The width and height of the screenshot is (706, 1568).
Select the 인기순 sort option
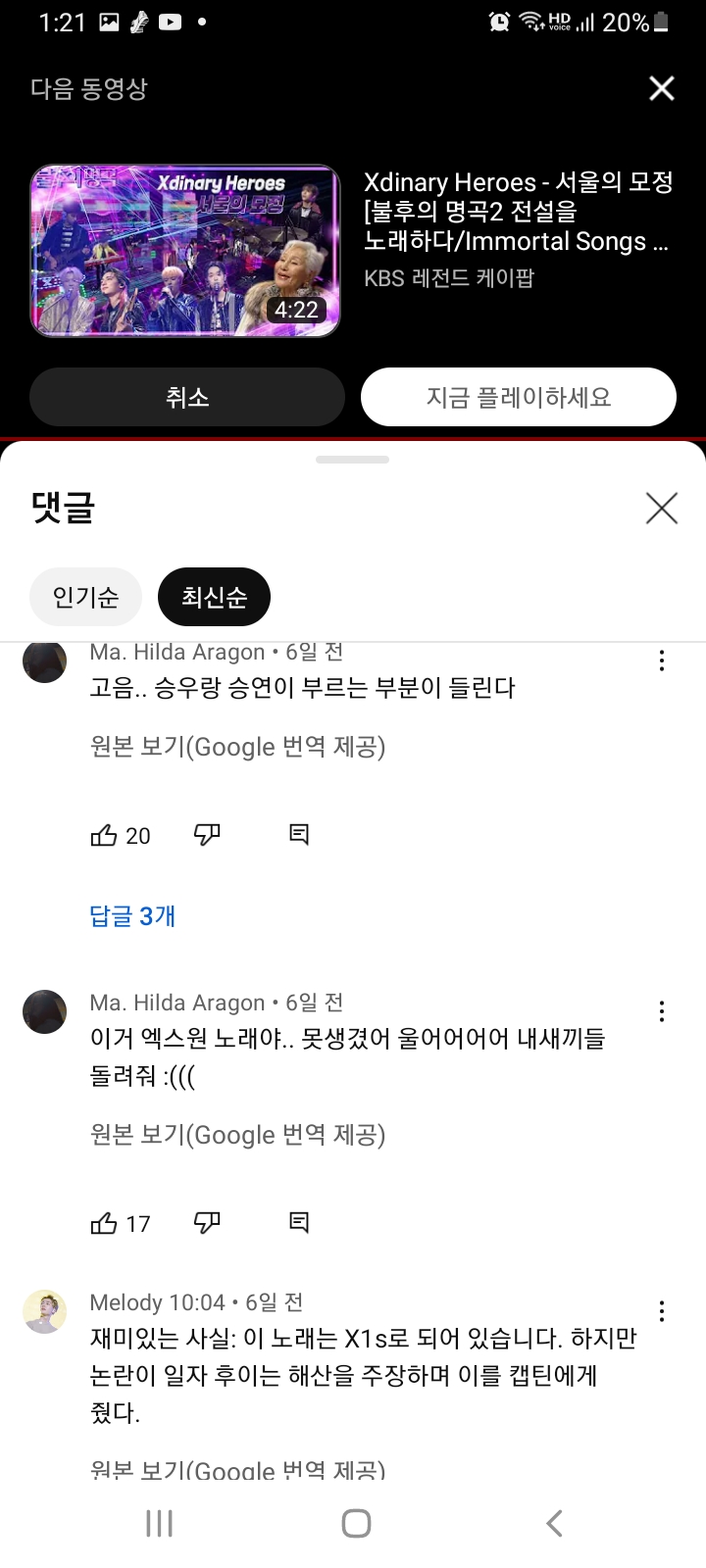[85, 596]
